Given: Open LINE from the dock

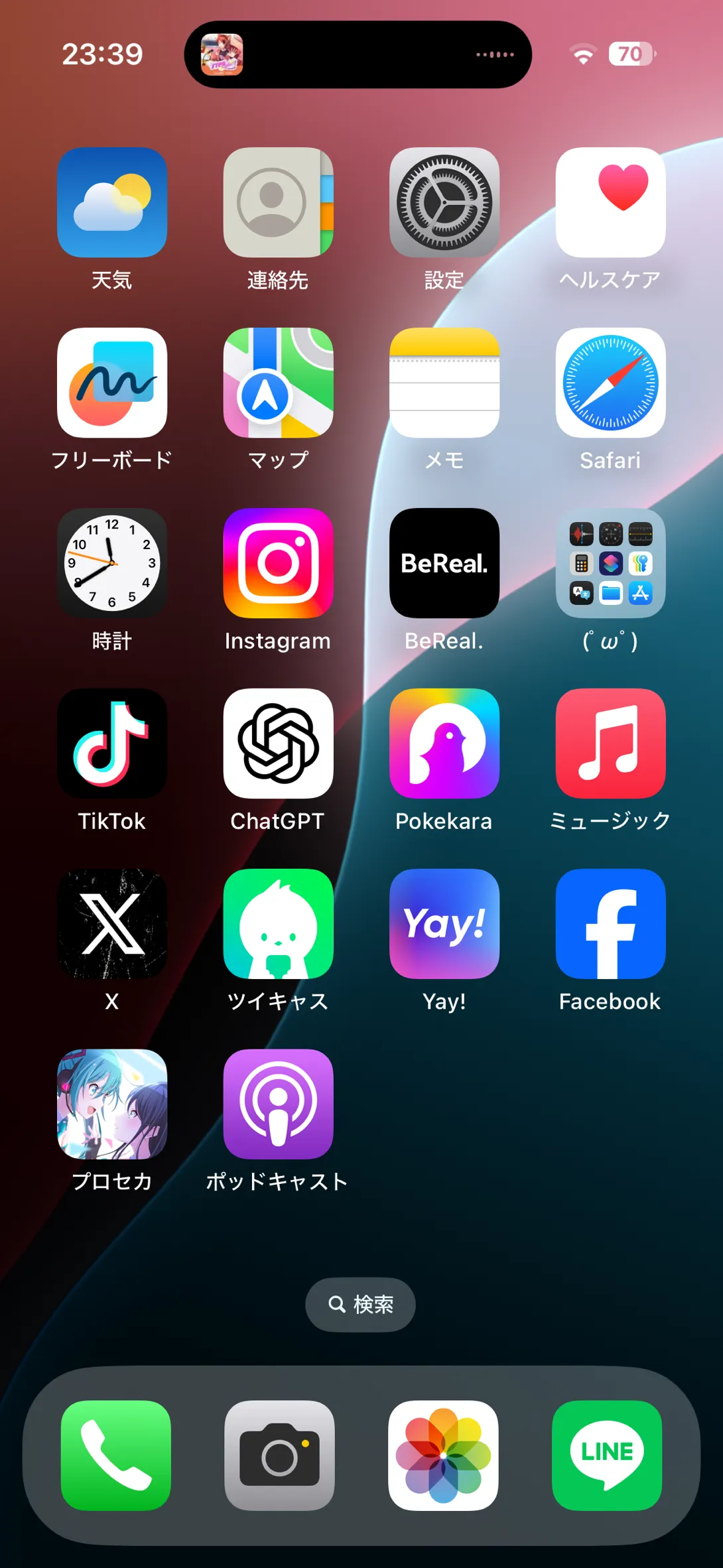Looking at the screenshot, I should pyautogui.click(x=607, y=1455).
